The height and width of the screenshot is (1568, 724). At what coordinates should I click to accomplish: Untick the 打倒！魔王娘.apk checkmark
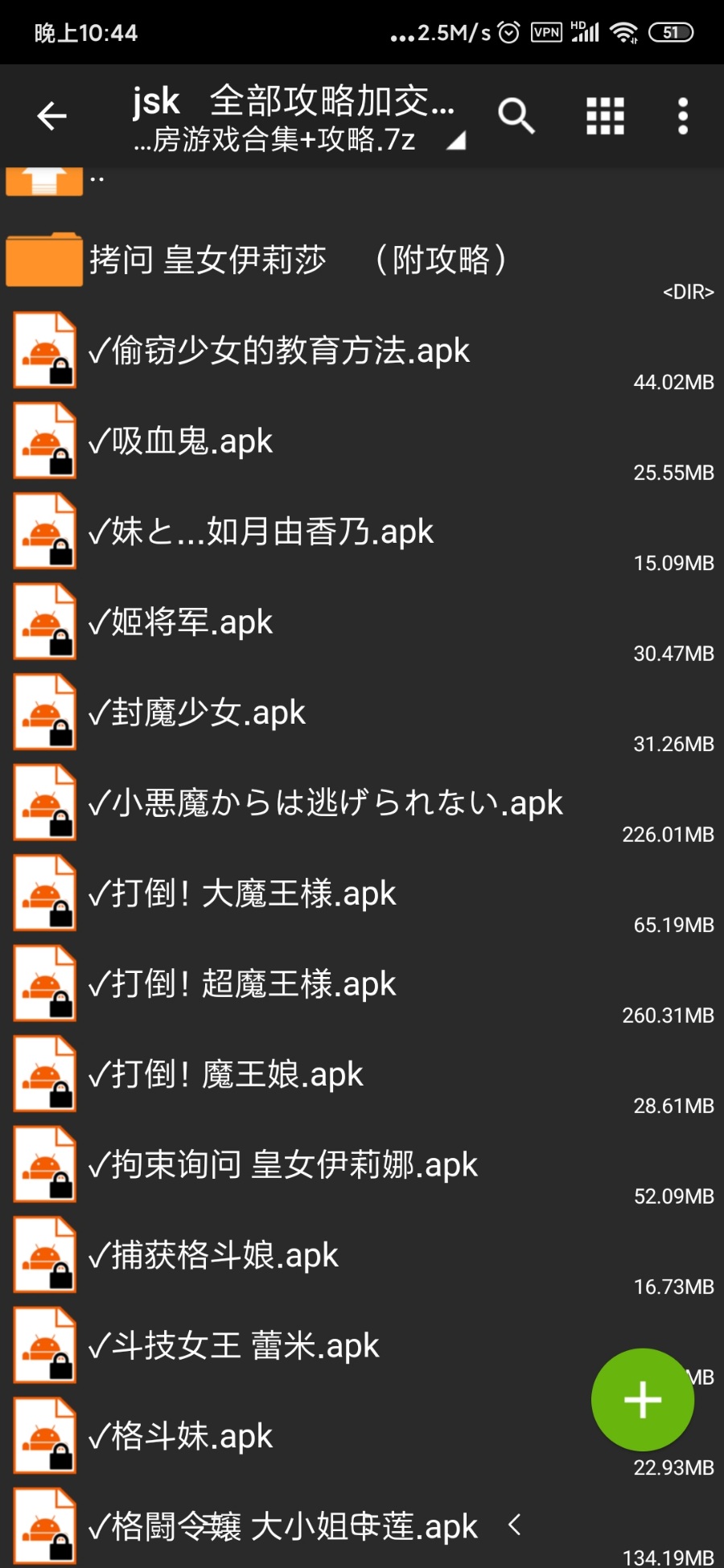pos(98,1073)
